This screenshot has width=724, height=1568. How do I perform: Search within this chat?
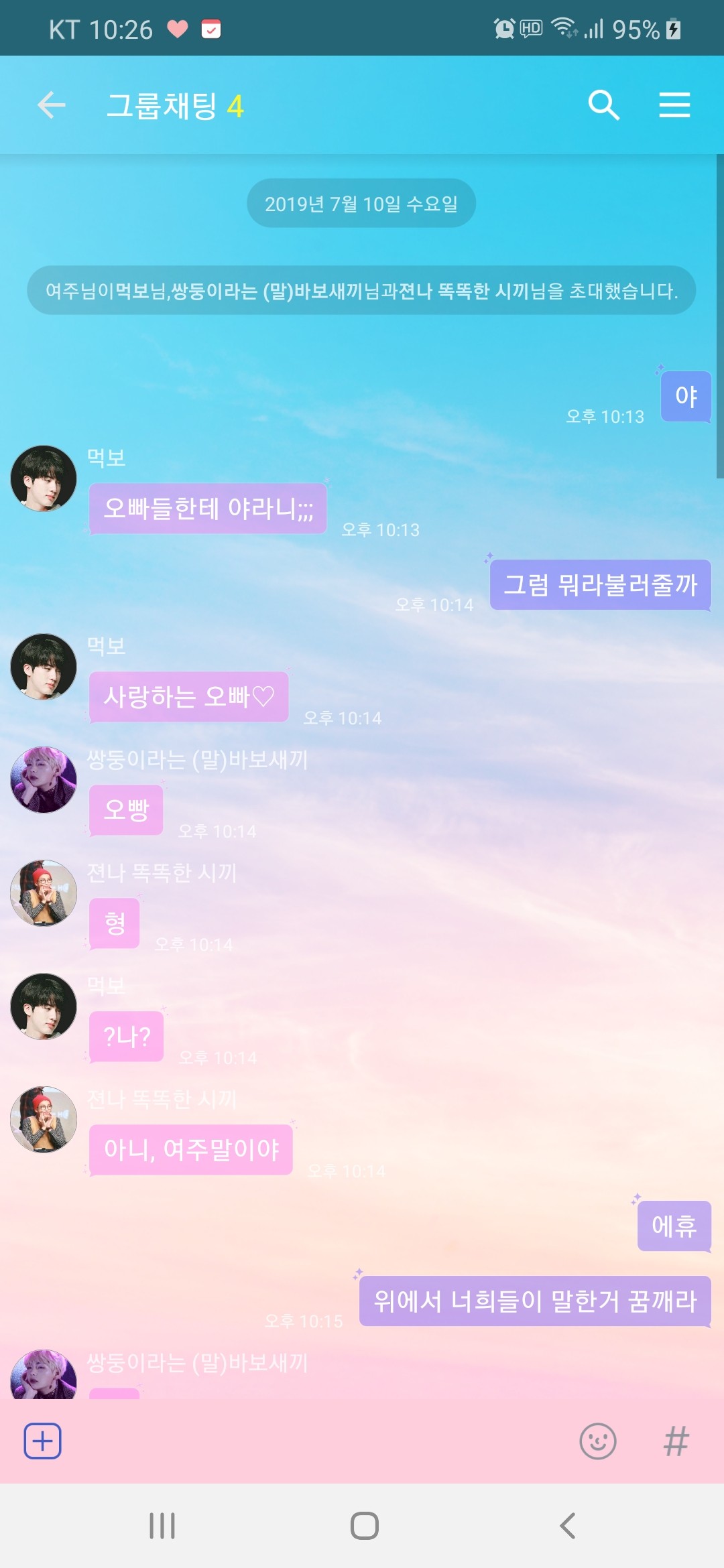point(603,105)
